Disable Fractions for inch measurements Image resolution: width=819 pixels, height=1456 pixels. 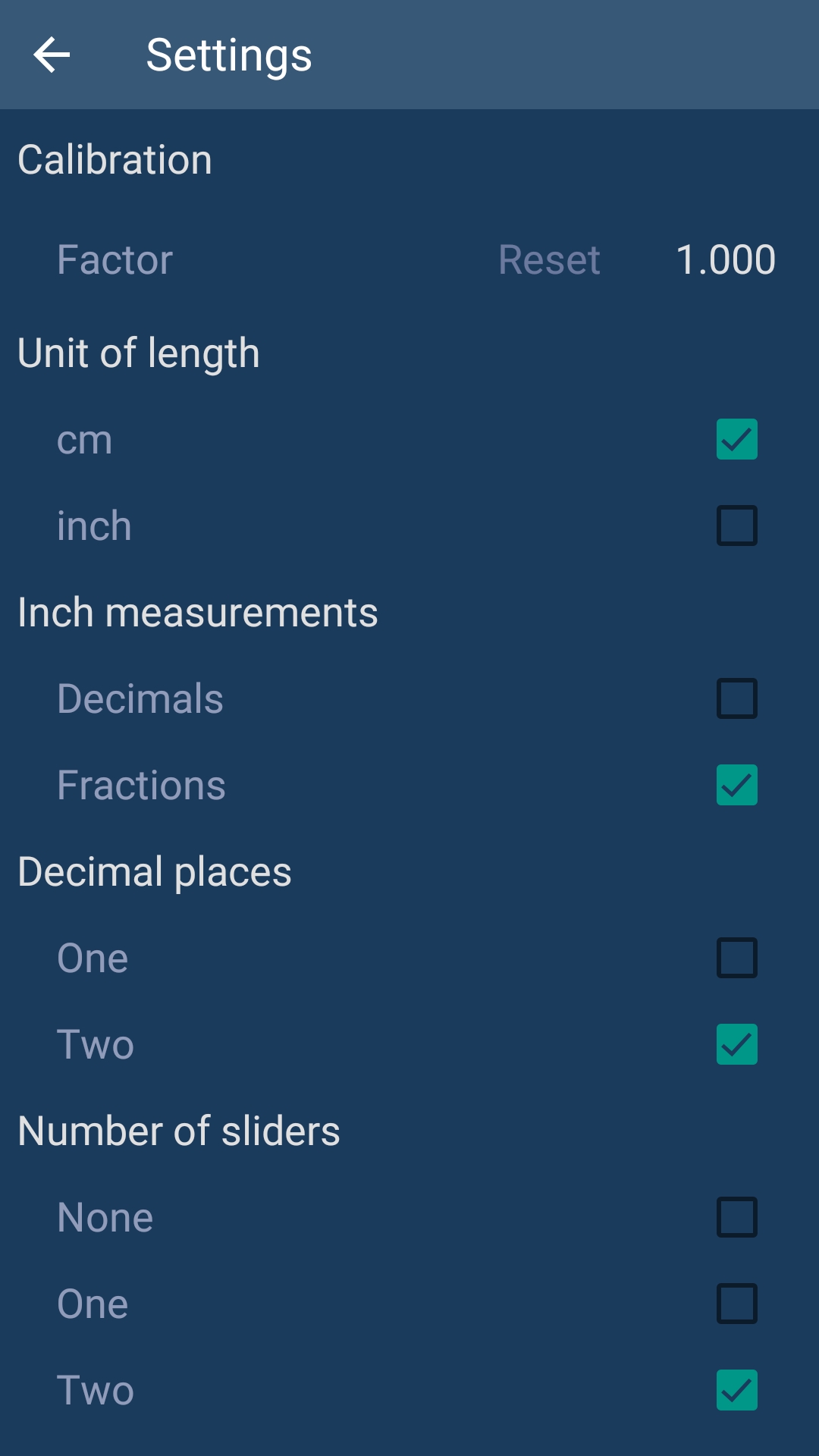pos(736,786)
